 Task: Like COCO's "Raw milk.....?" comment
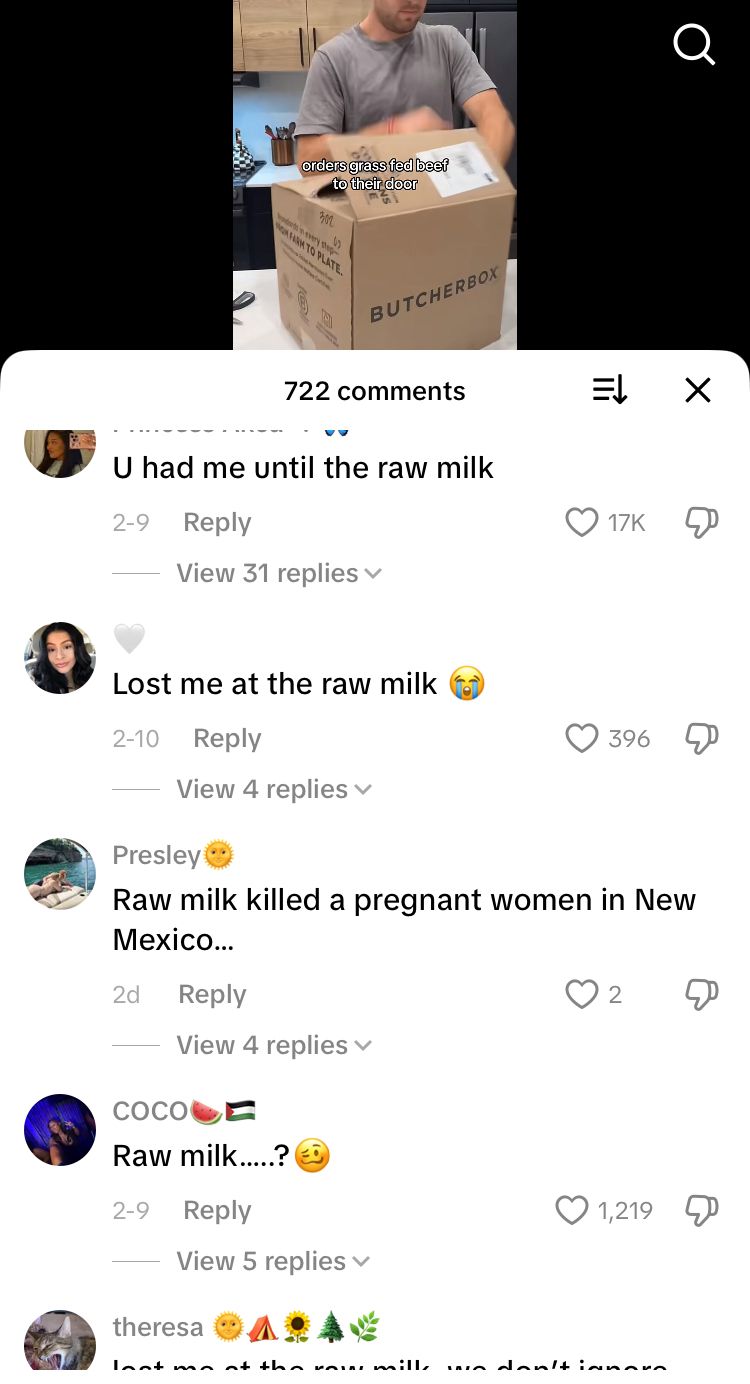click(572, 1210)
